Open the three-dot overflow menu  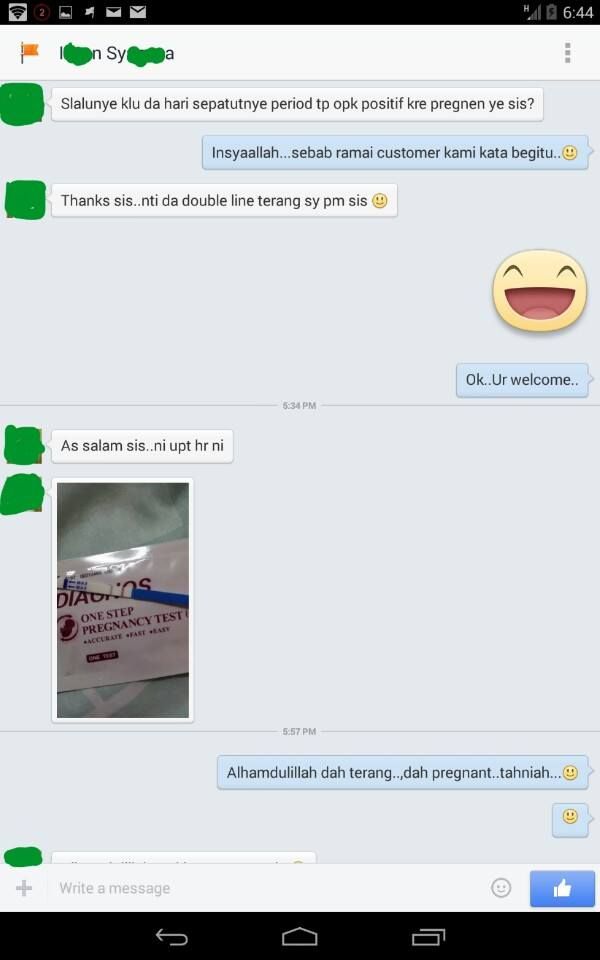click(567, 53)
